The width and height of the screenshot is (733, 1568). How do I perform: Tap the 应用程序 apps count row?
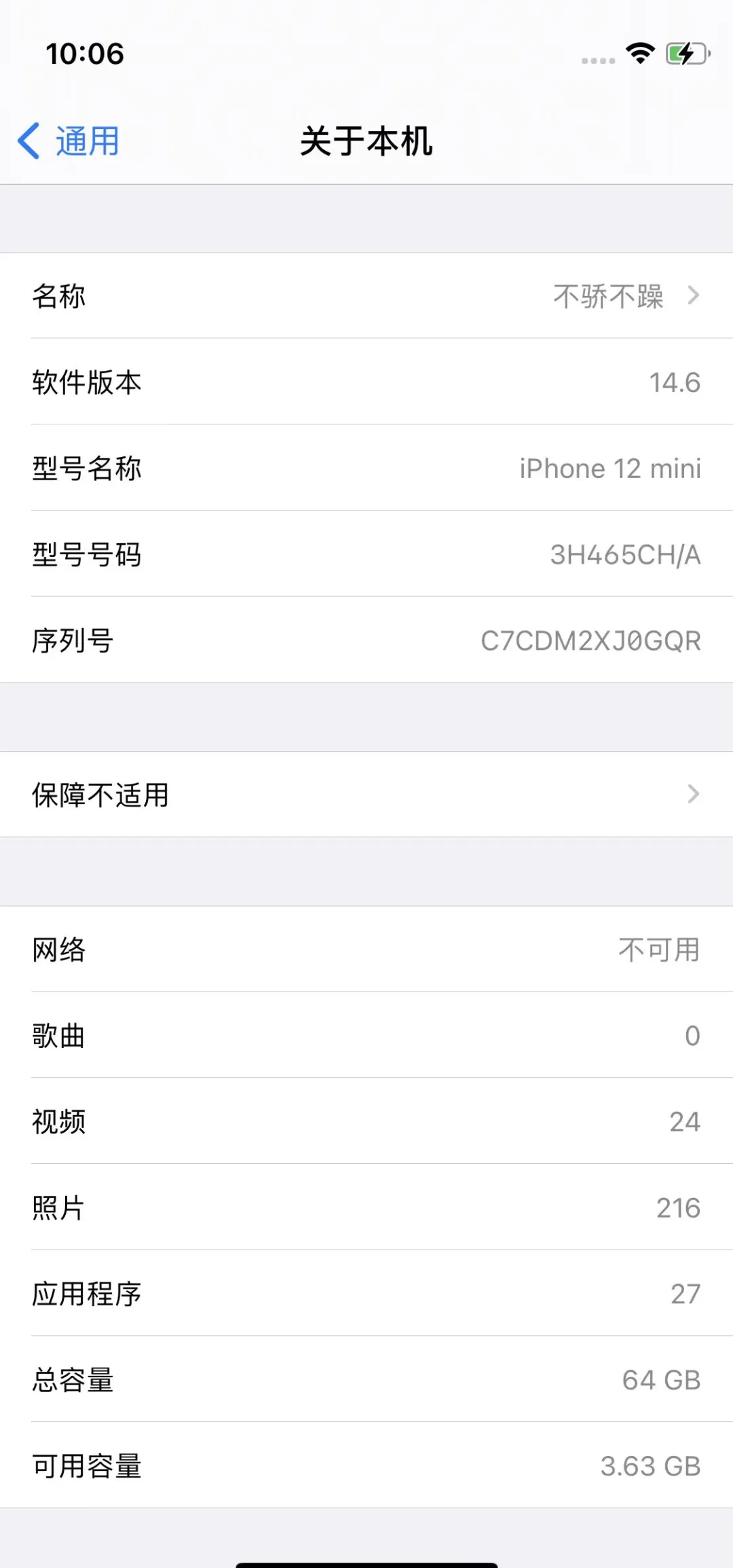click(x=366, y=1294)
